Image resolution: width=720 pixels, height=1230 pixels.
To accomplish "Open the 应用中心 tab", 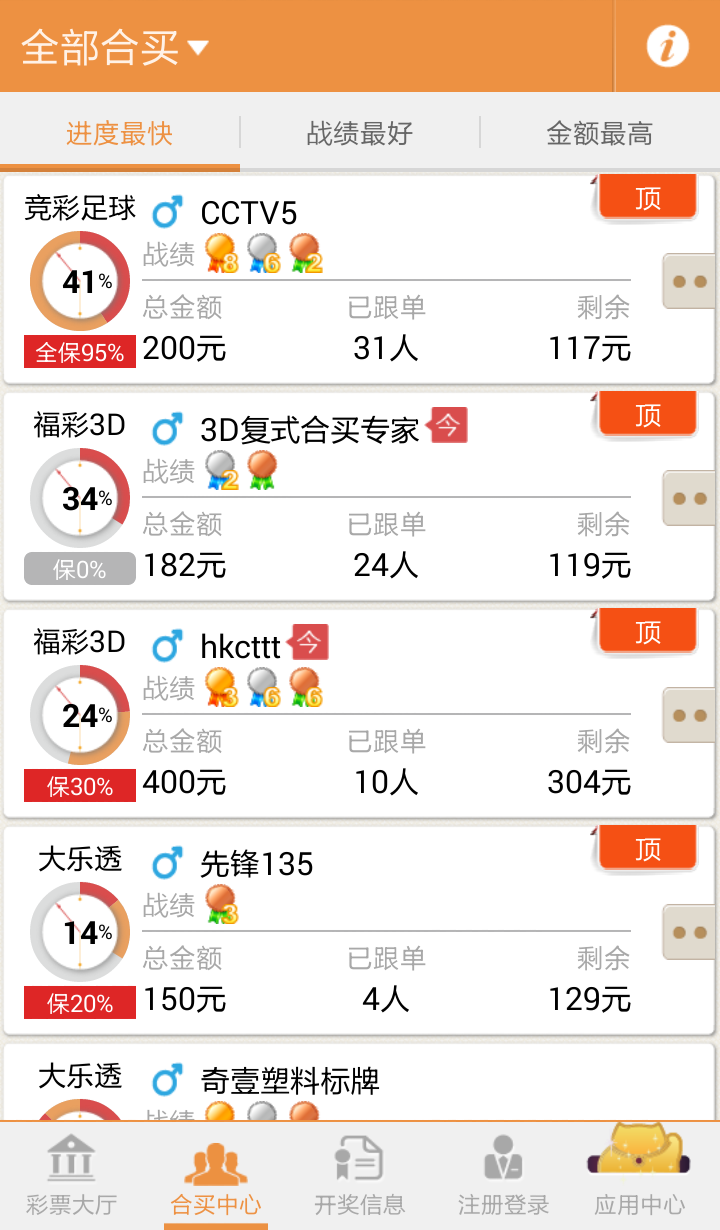I will [x=640, y=1176].
